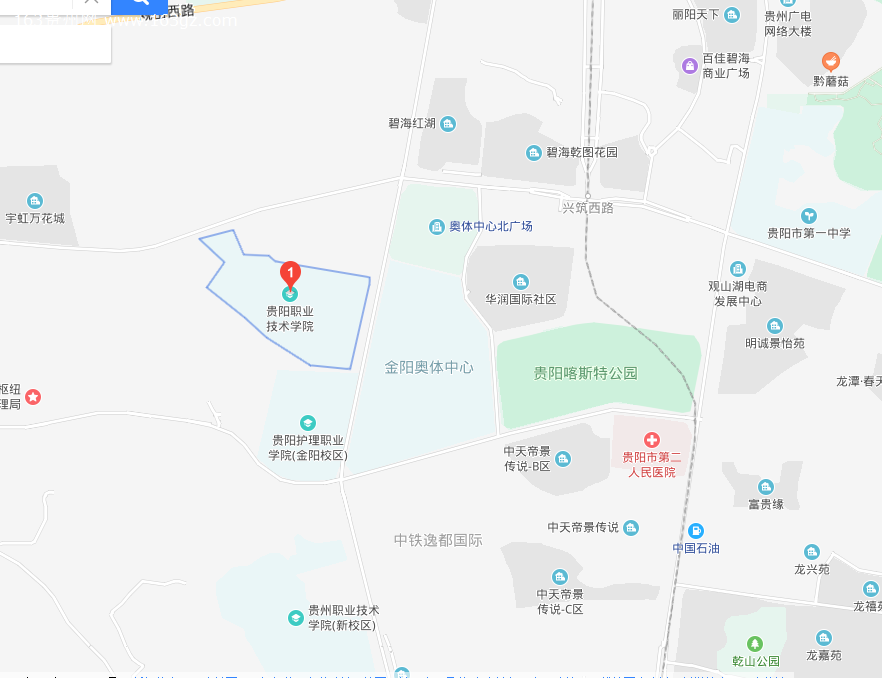Viewport: 882px width, 678px height.
Task: Open red marker 1 at 贵阳职业技术学院
Action: 290,272
